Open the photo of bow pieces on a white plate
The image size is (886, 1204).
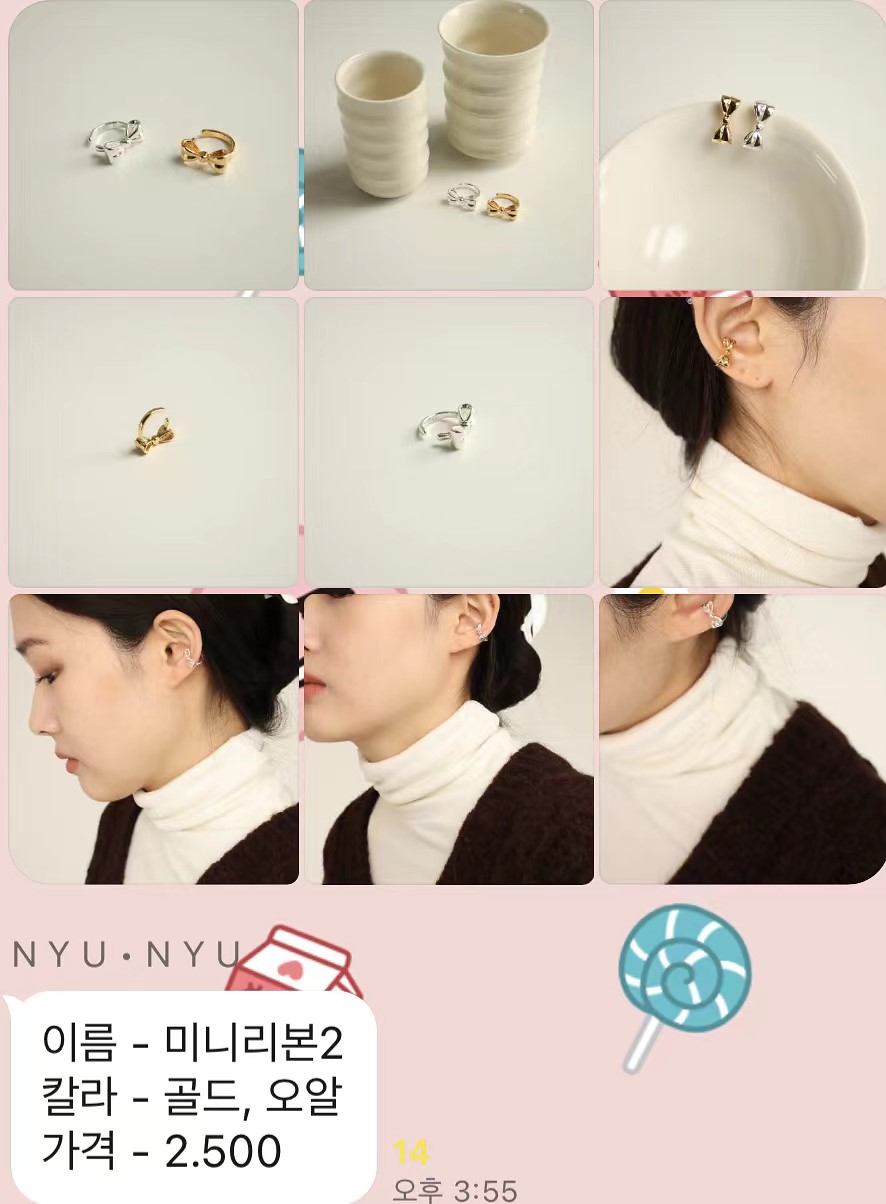point(741,146)
